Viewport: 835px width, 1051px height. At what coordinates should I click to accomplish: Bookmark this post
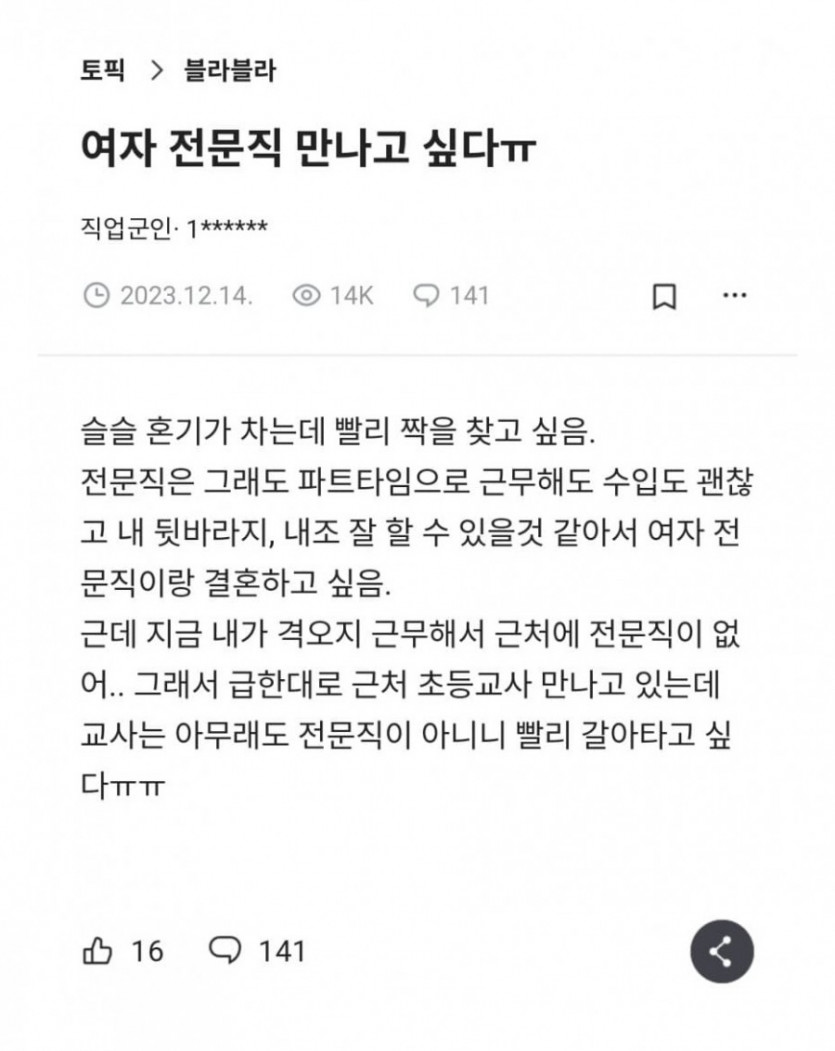click(x=664, y=296)
